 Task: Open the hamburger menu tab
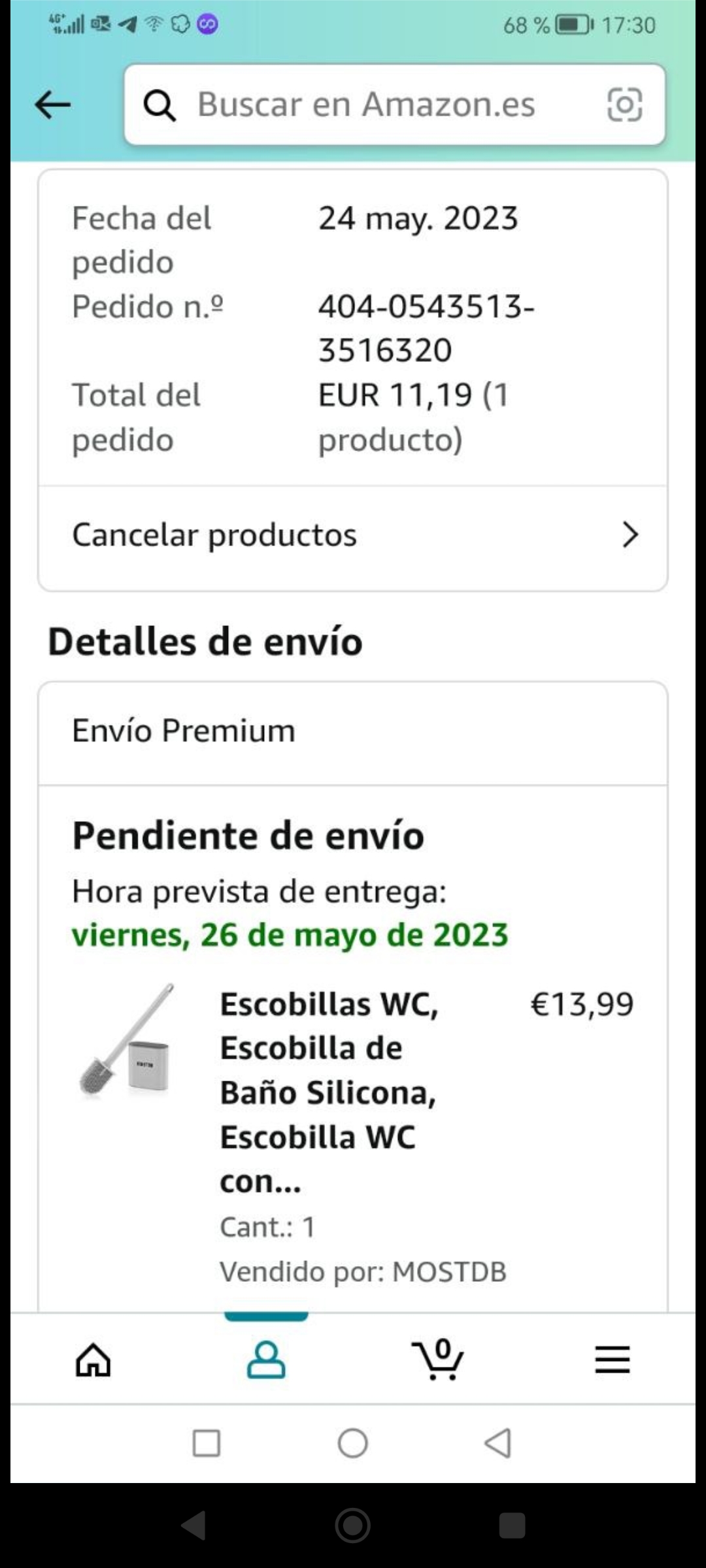pyautogui.click(x=612, y=1360)
